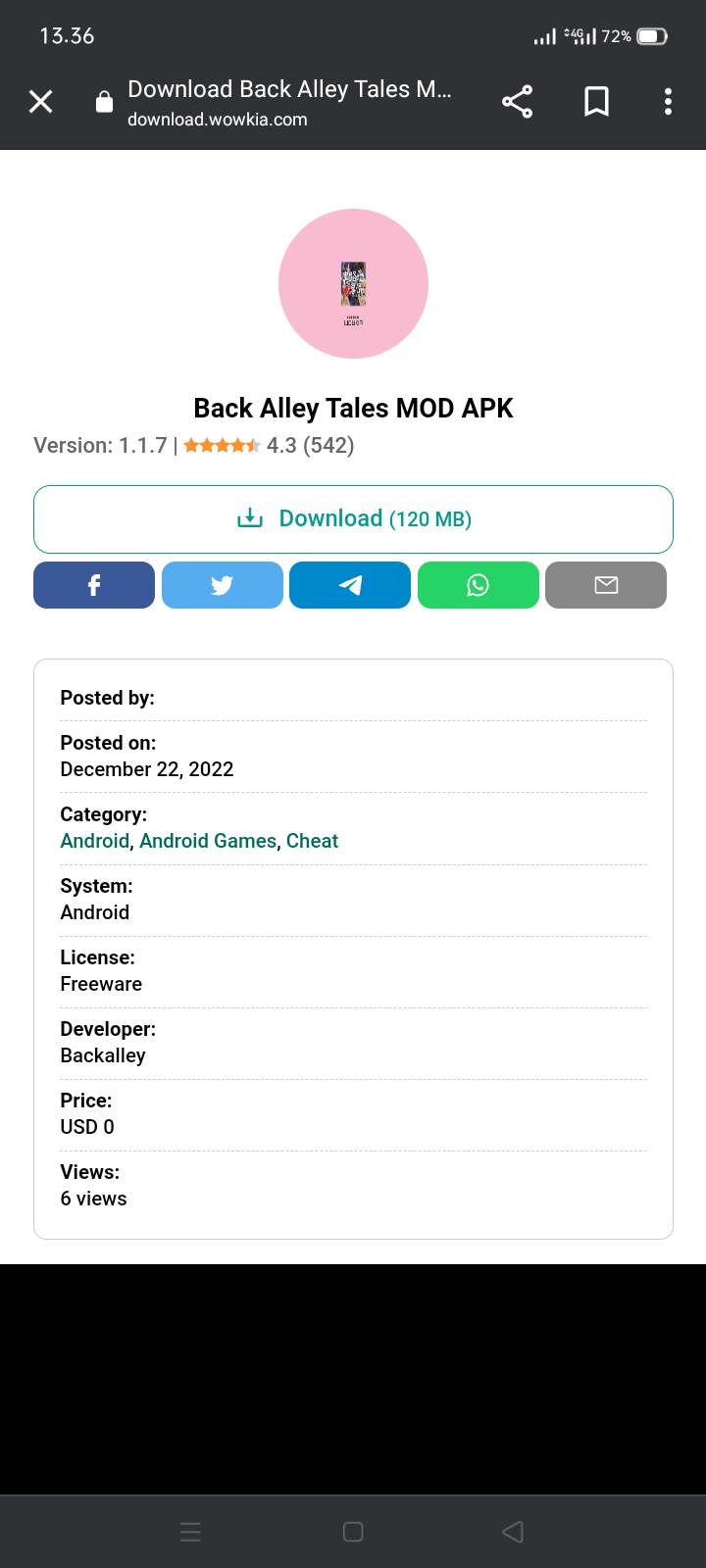Close the browser tab
706x1568 pixels.
pos(41,101)
